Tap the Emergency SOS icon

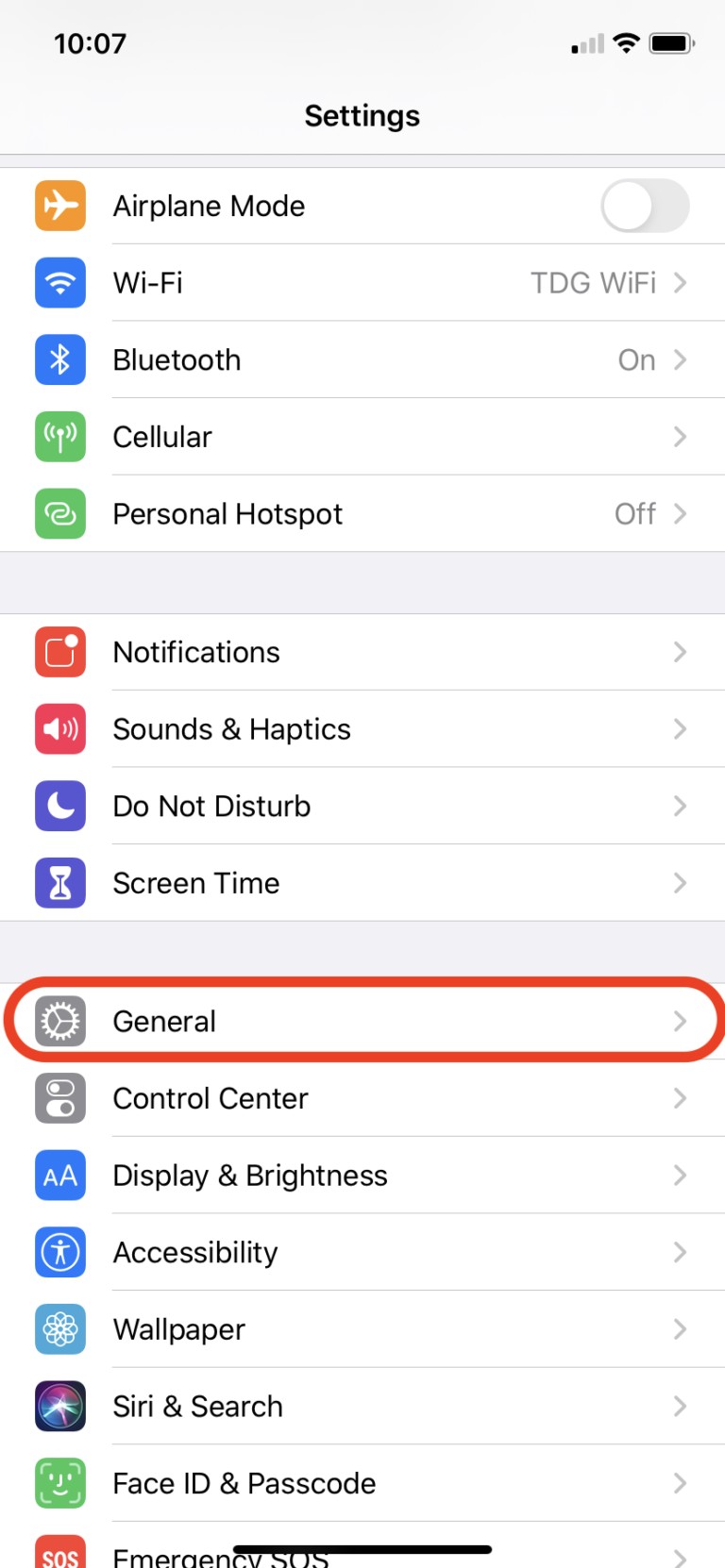[x=59, y=1552]
